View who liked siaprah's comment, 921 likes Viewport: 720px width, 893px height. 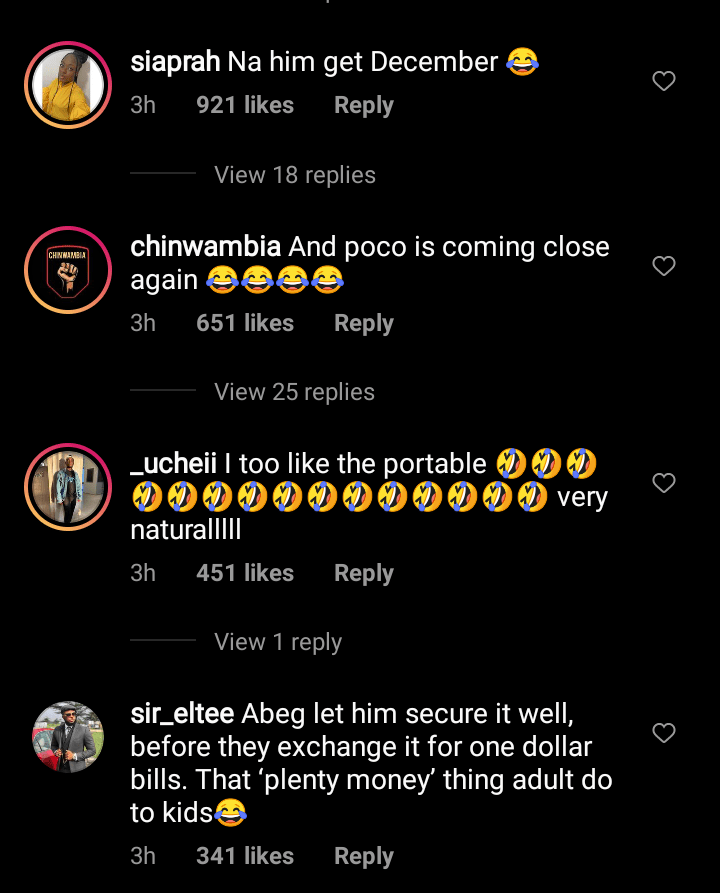[x=245, y=106]
